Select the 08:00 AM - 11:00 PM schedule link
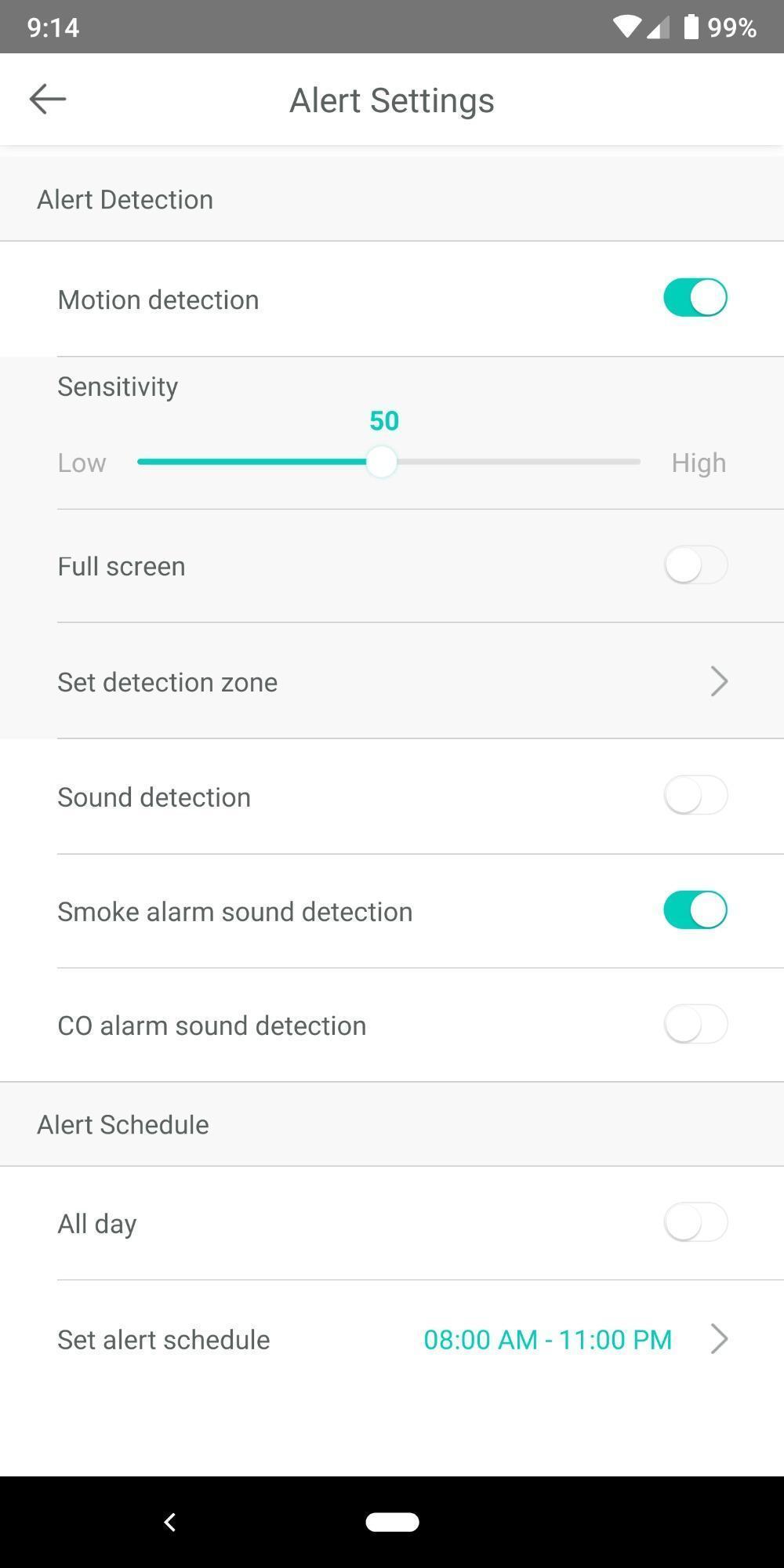 pyautogui.click(x=547, y=1339)
